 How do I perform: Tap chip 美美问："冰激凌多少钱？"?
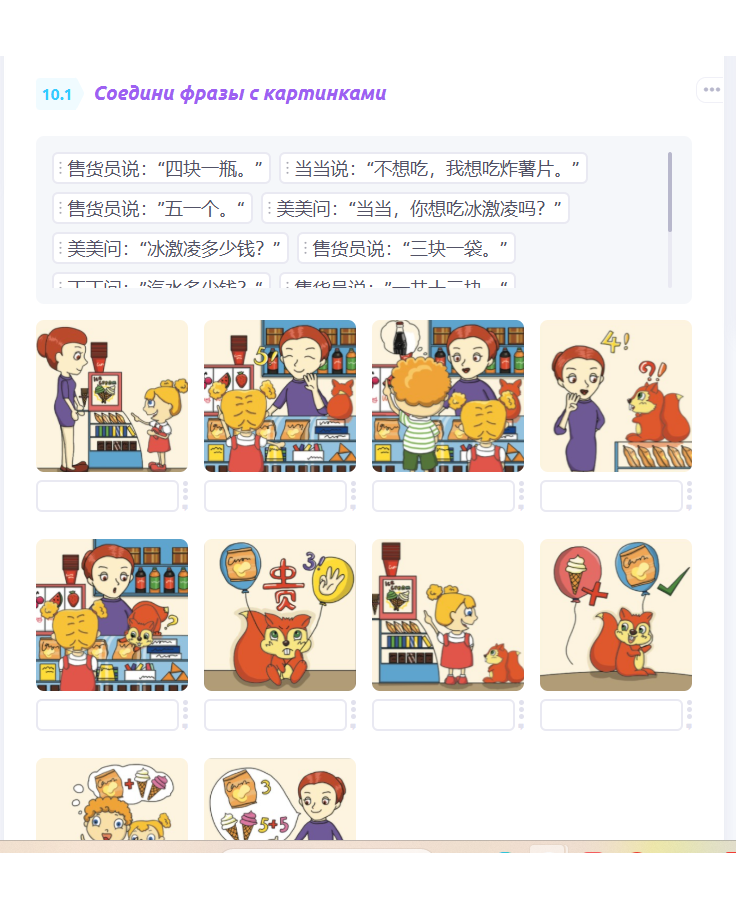pyautogui.click(x=170, y=248)
